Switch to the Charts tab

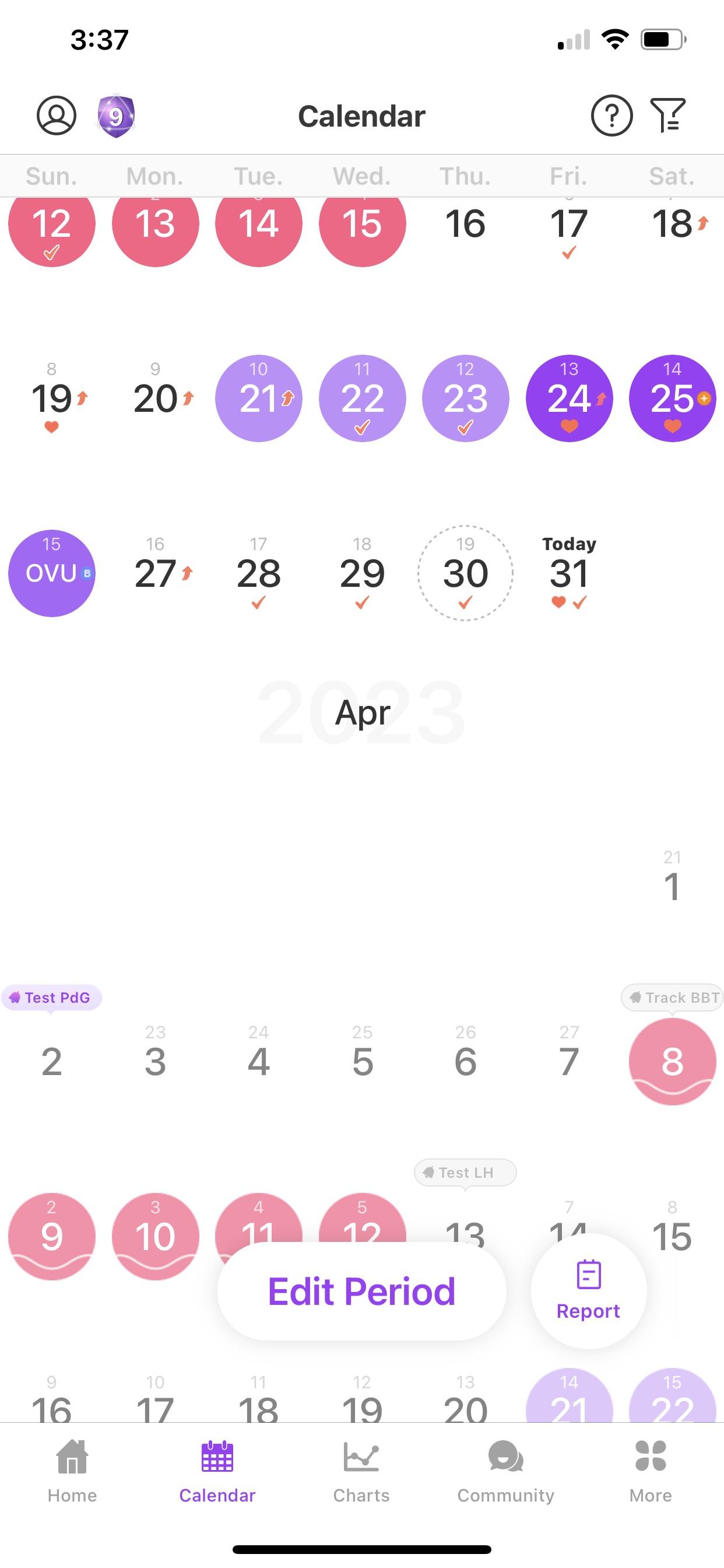[361, 1471]
